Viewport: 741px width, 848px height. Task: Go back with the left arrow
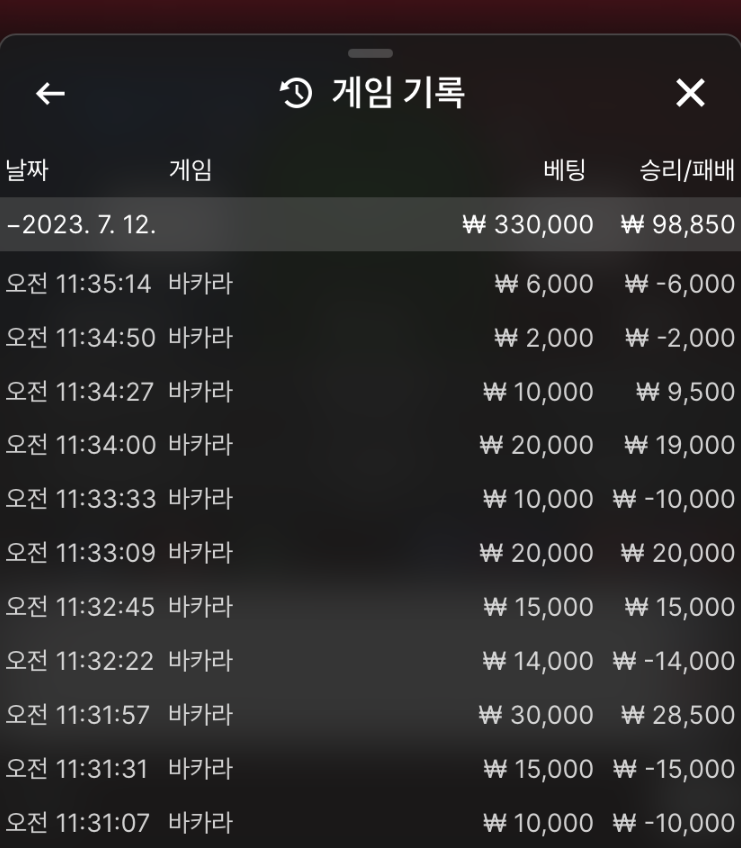[50, 94]
